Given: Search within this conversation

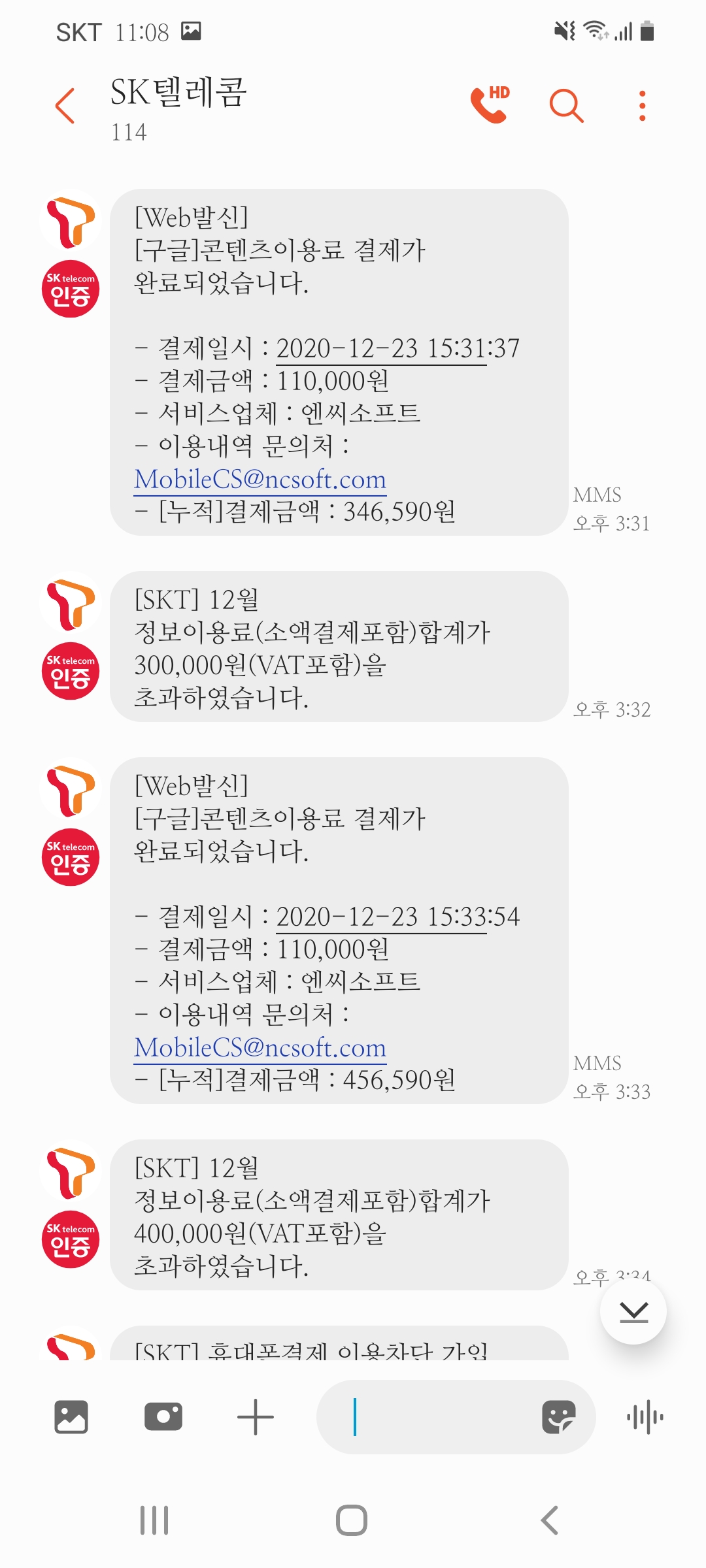Looking at the screenshot, I should click(566, 105).
